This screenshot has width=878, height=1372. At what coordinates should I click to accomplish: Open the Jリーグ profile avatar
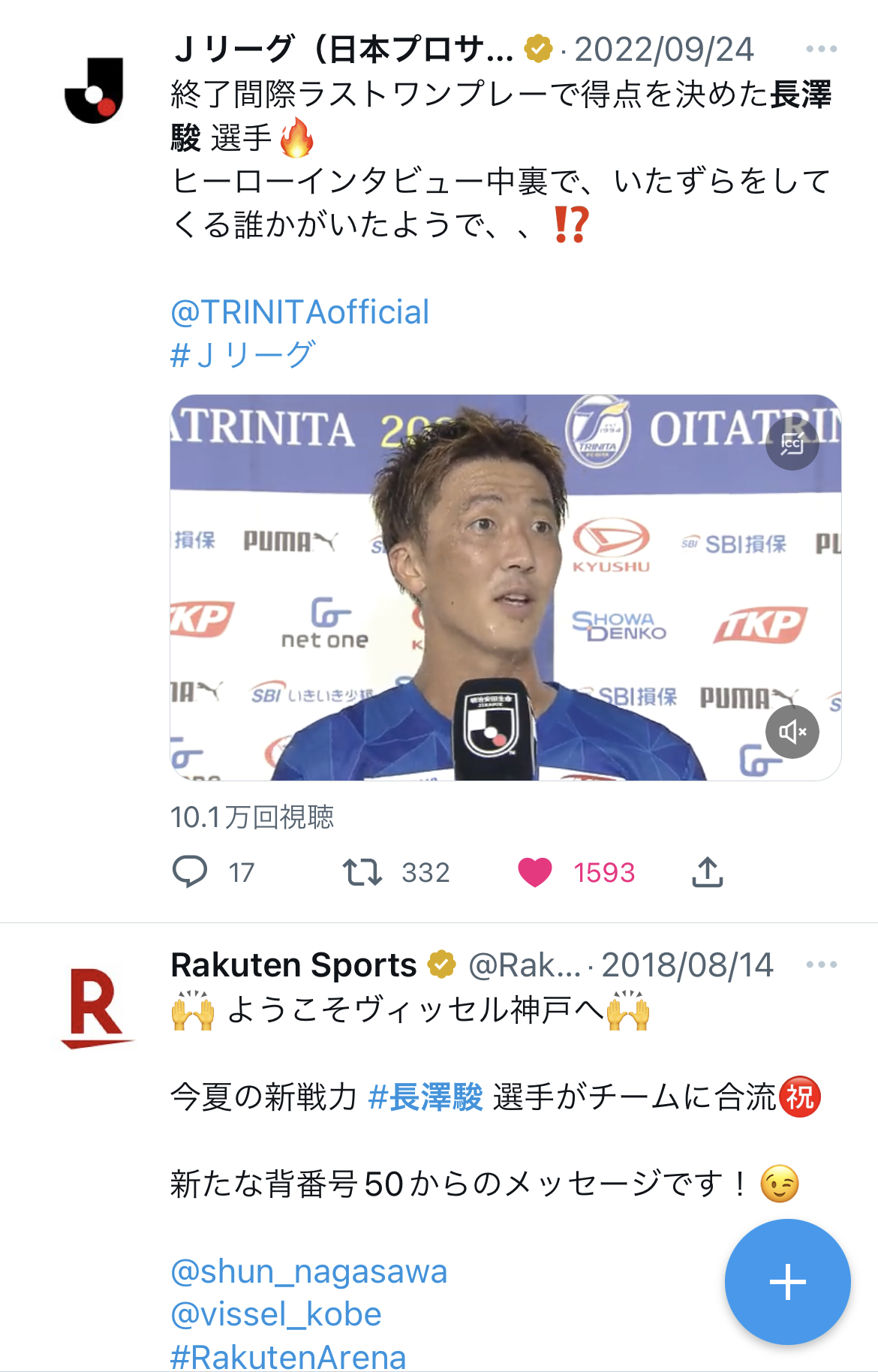coord(94,90)
